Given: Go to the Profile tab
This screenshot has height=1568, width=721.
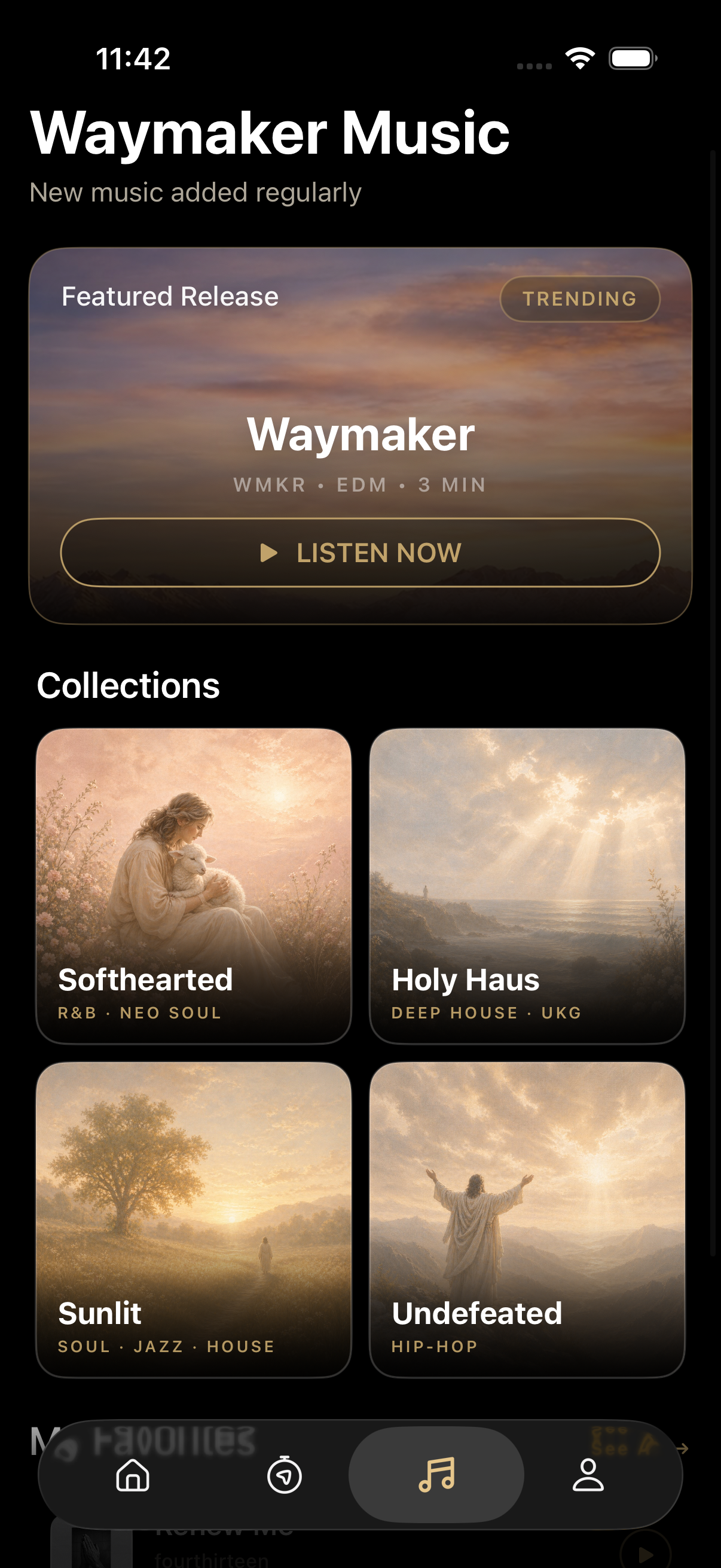Looking at the screenshot, I should click(588, 1475).
